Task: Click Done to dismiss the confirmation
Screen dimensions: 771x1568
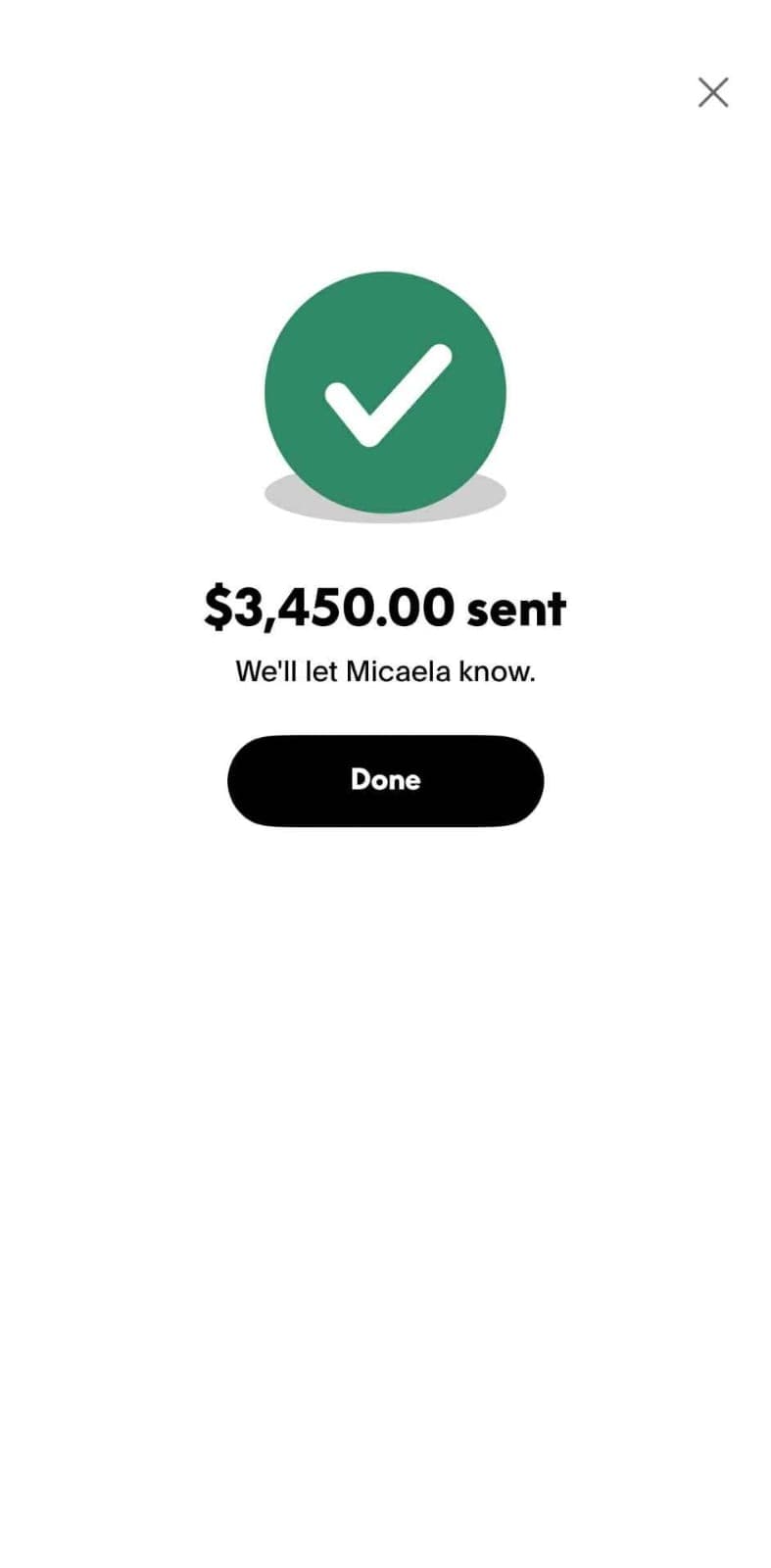Action: pyautogui.click(x=385, y=780)
